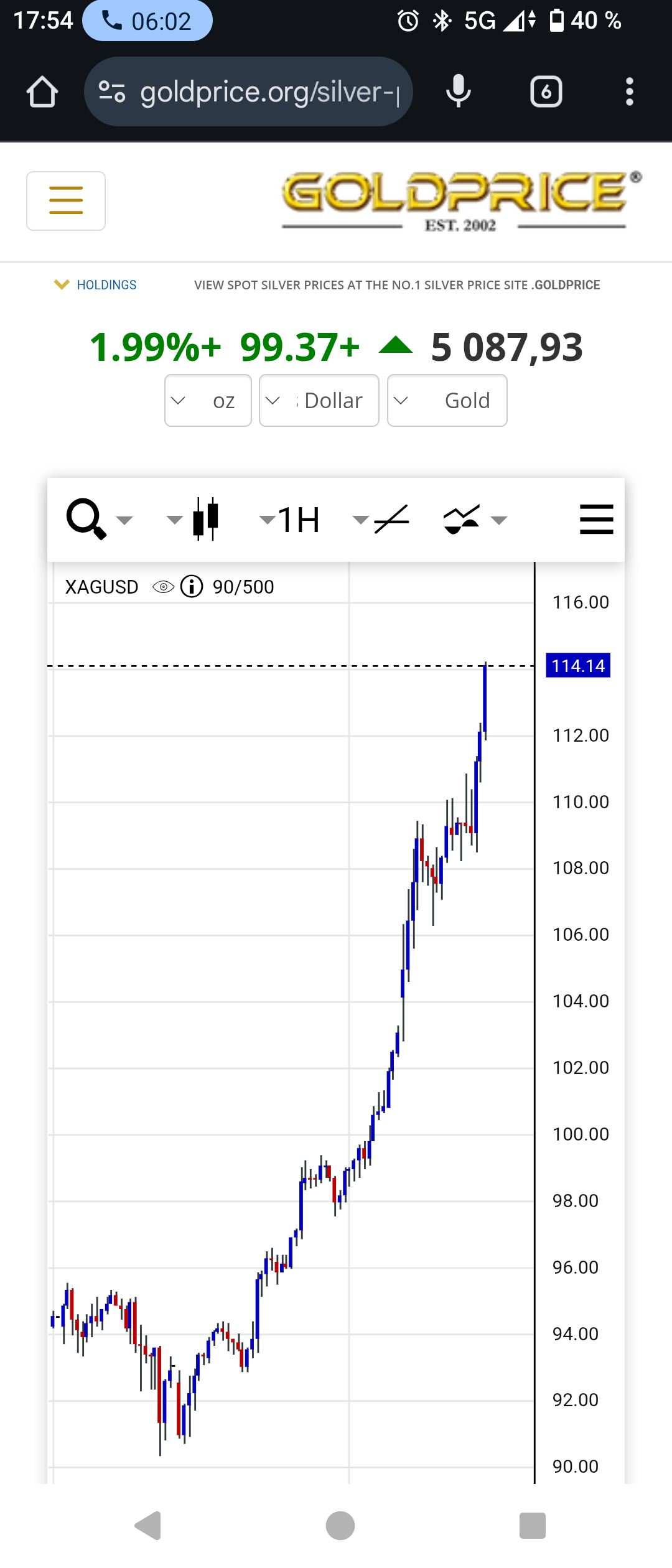Expand the Holdings section
Viewport: 672px width, 1568px height.
click(x=96, y=285)
